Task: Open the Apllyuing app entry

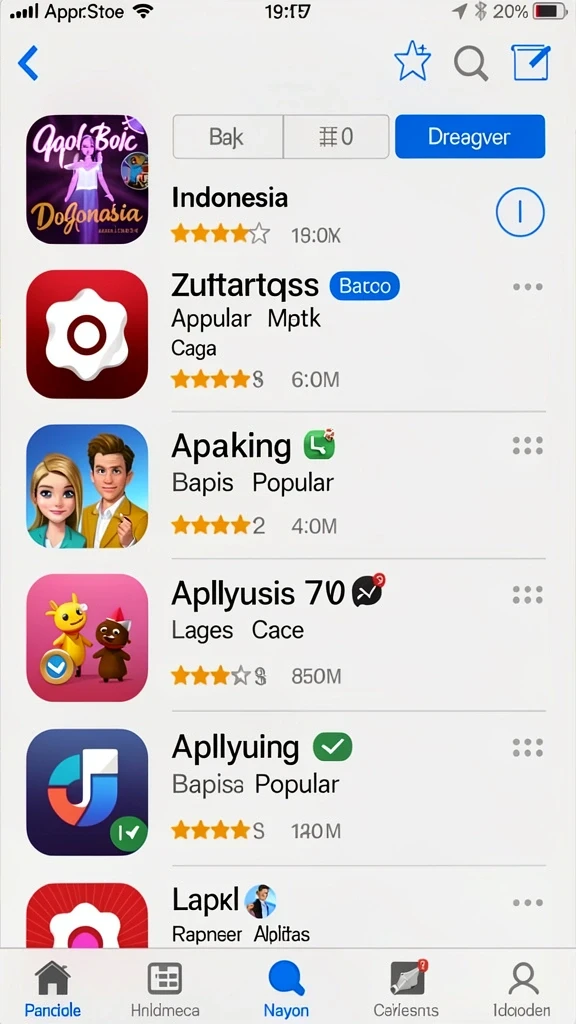Action: [286, 792]
